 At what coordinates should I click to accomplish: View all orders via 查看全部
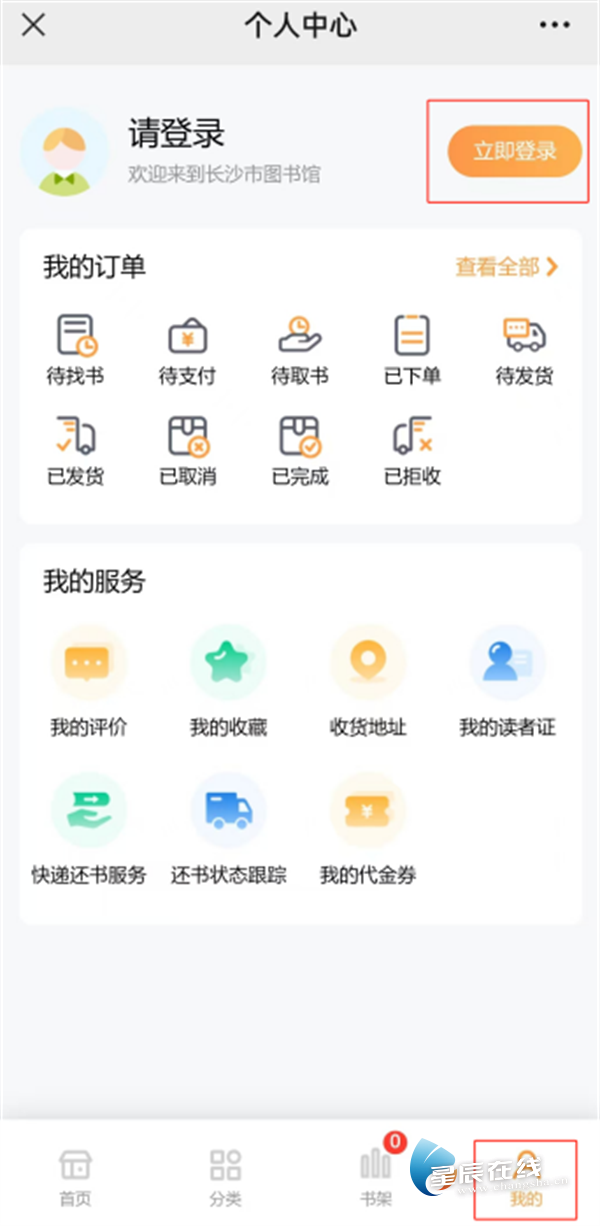[506, 267]
